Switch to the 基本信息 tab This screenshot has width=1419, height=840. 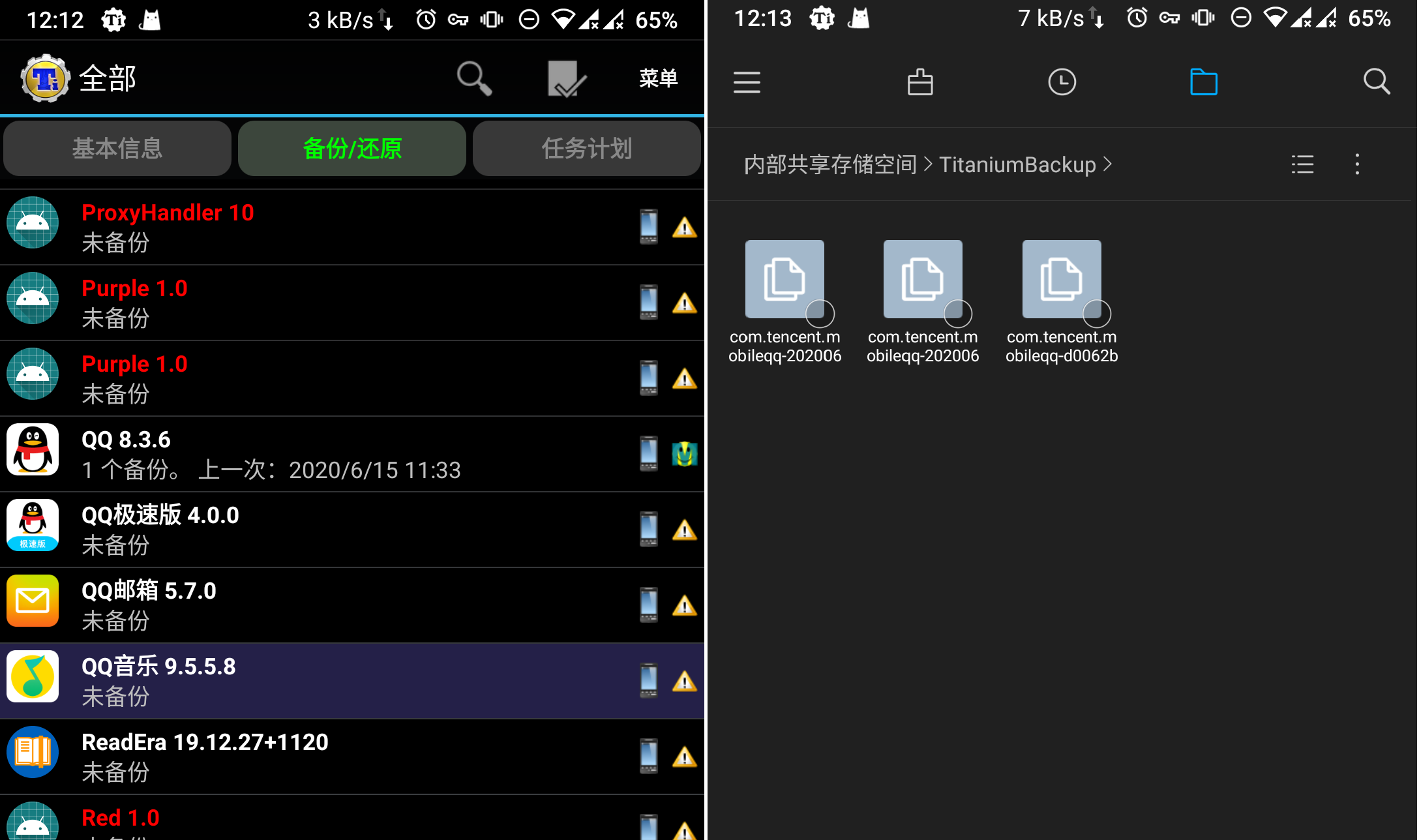click(x=117, y=149)
